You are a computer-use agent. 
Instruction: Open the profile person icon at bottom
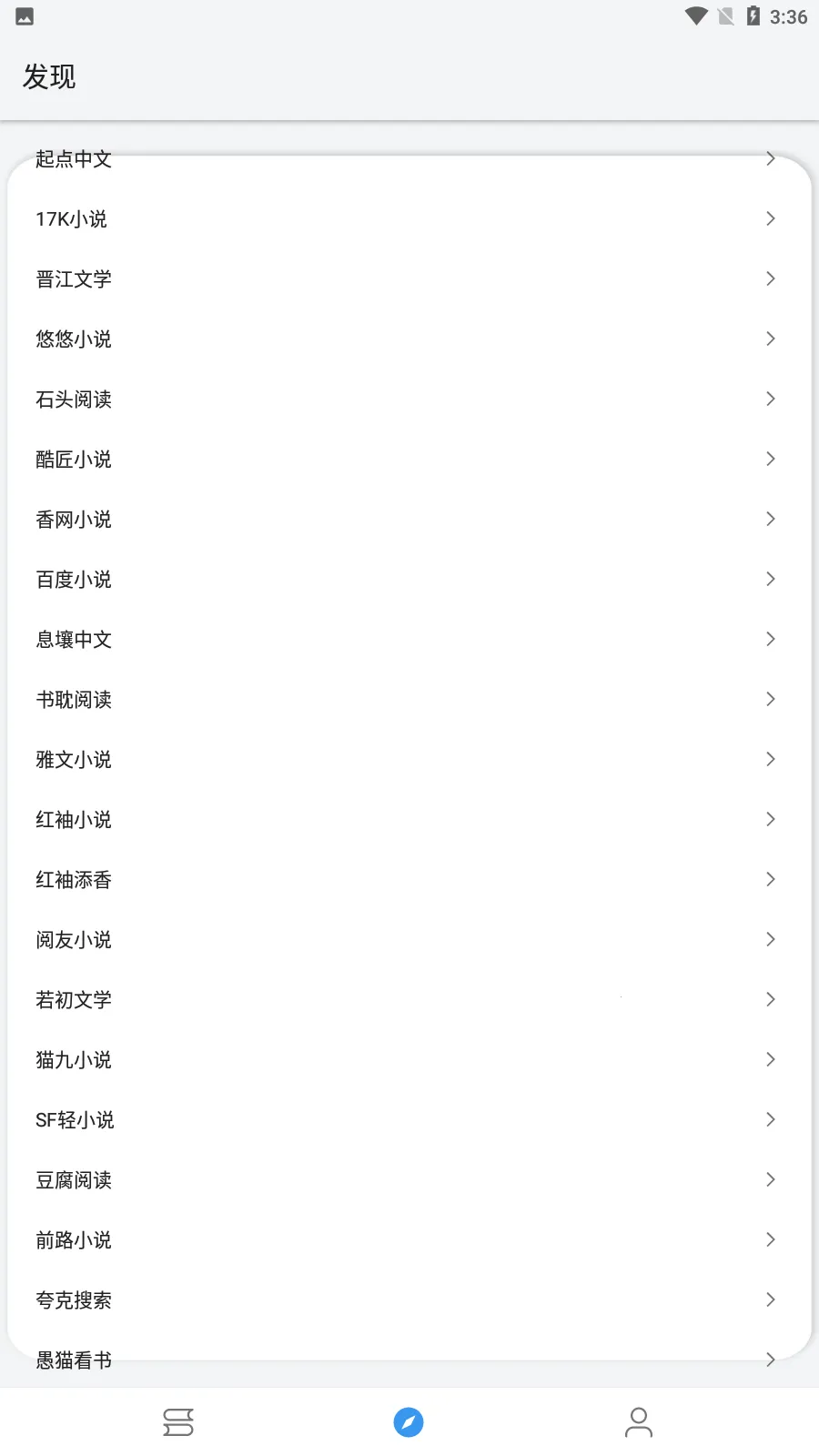[640, 1421]
